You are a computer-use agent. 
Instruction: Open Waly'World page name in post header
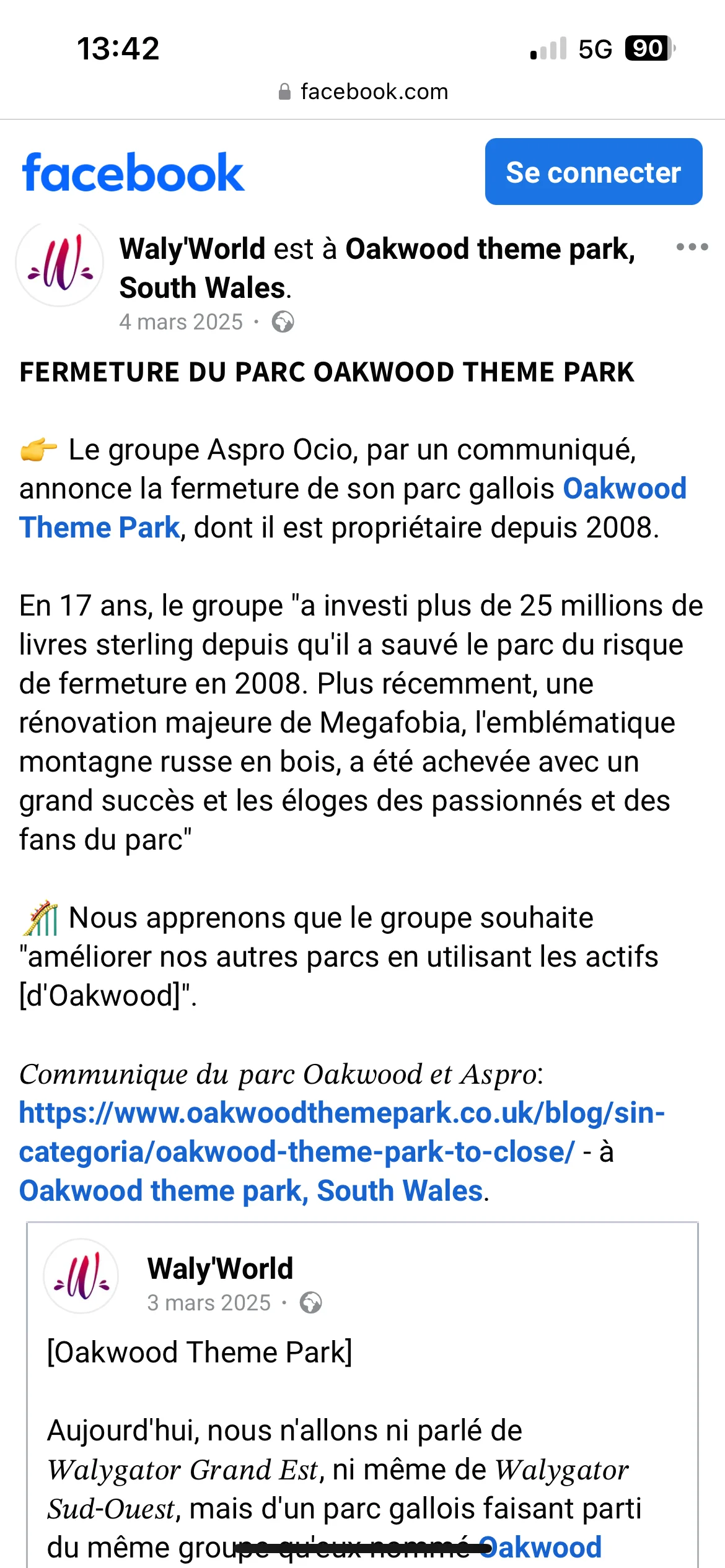(192, 249)
